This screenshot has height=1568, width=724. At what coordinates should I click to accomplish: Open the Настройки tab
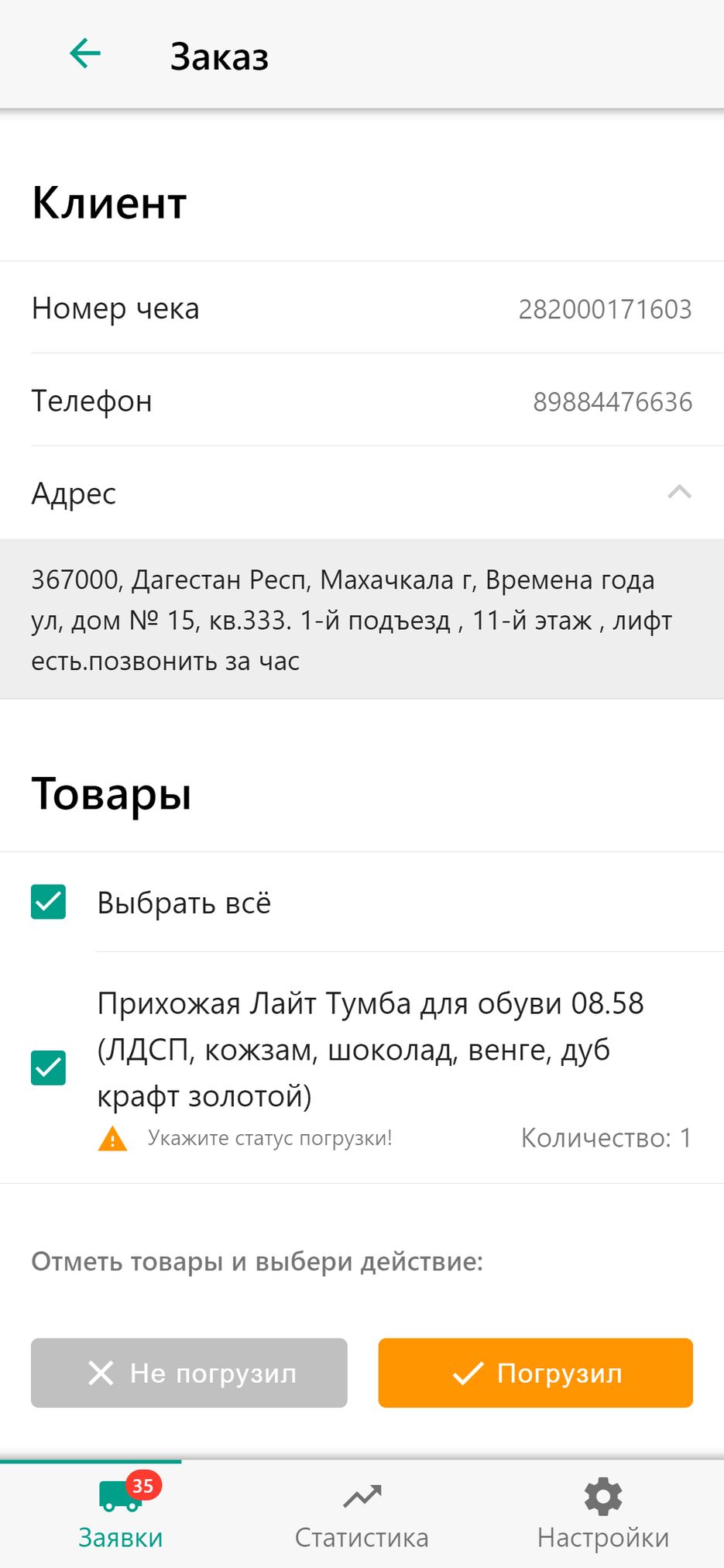coord(602,1514)
